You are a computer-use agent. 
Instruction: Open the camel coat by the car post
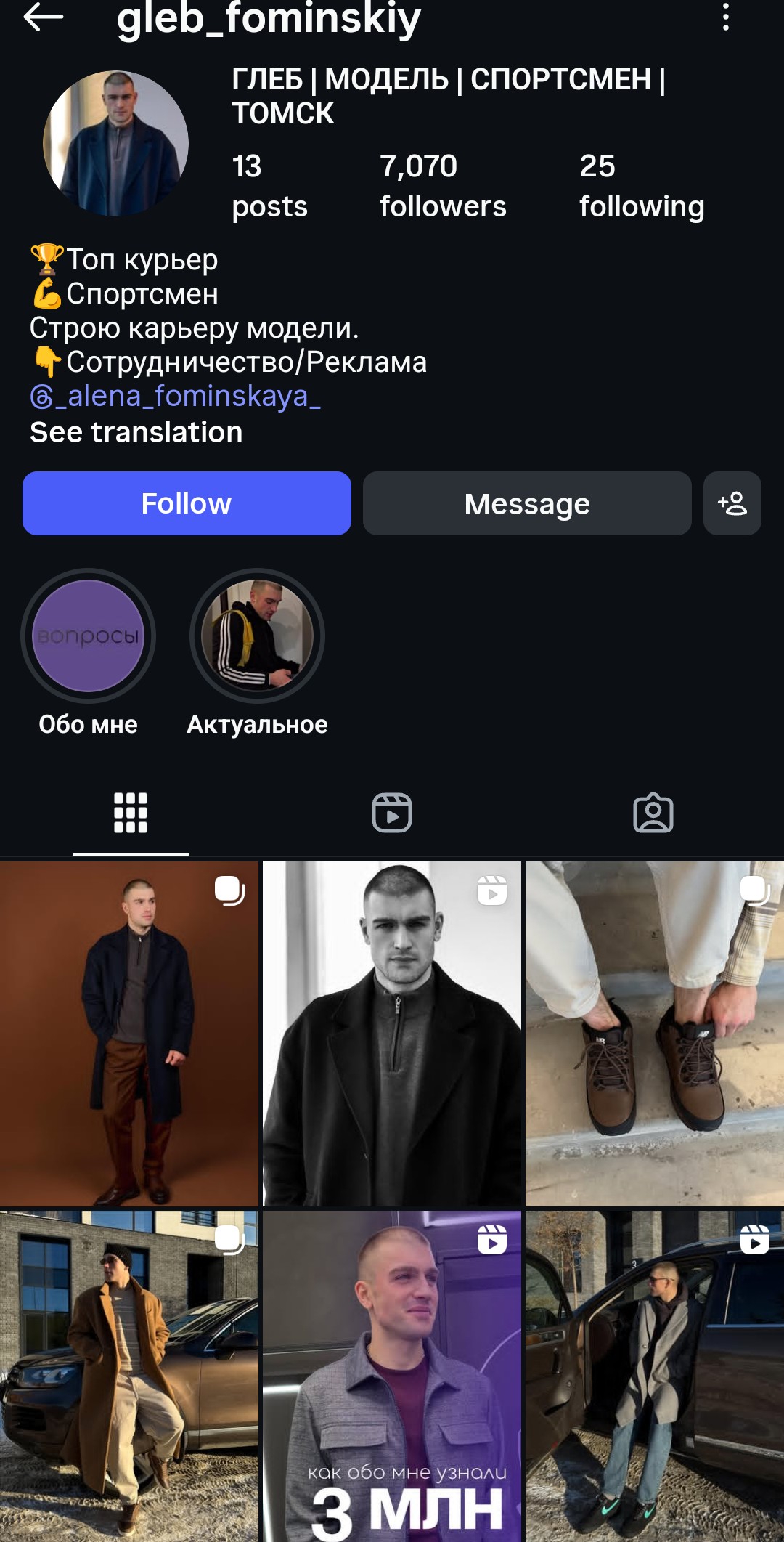(129, 1376)
